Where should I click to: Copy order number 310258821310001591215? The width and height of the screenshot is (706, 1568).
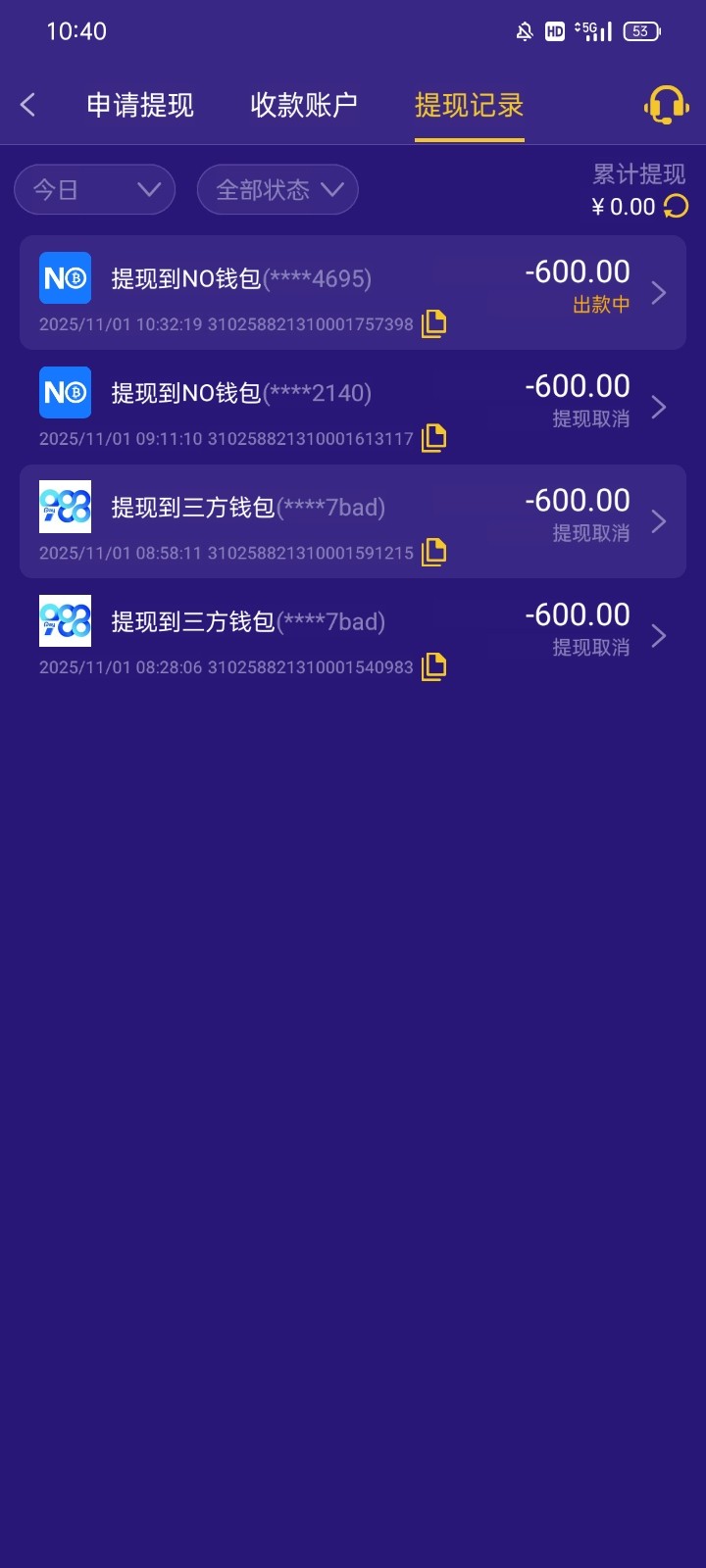tap(432, 552)
